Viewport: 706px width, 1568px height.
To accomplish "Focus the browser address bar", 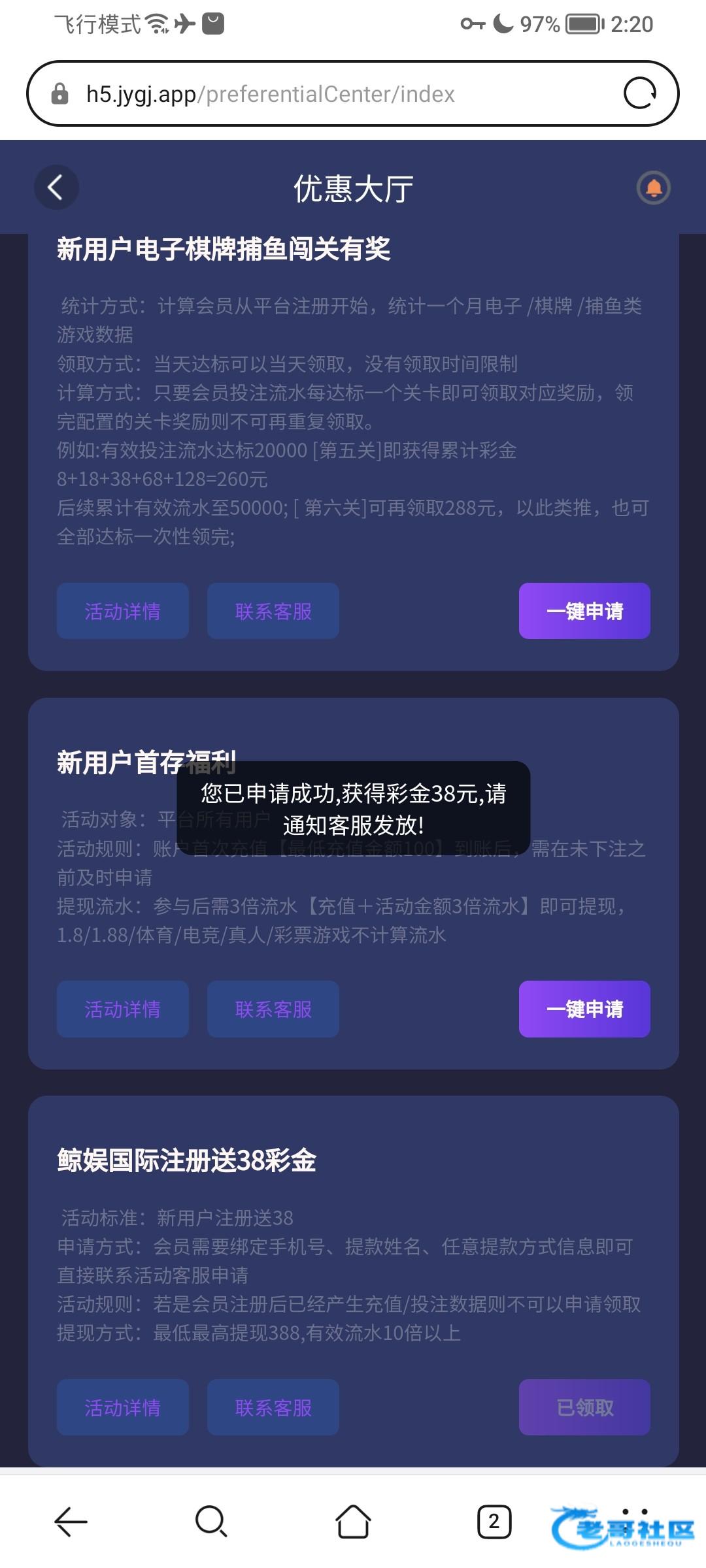I will [327, 94].
